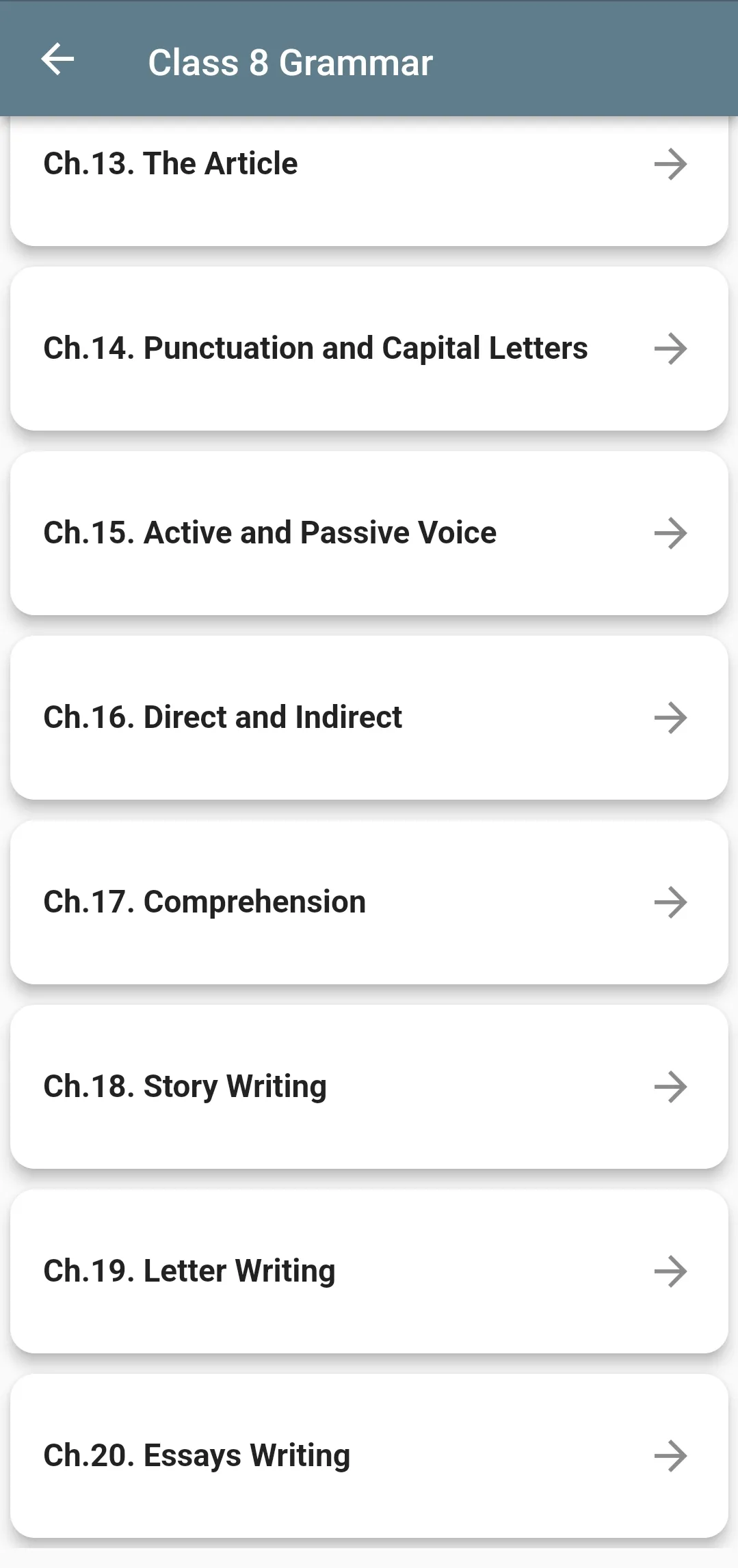Open Ch.14. Punctuation and Capital Letters
This screenshot has width=738, height=1568.
click(369, 349)
